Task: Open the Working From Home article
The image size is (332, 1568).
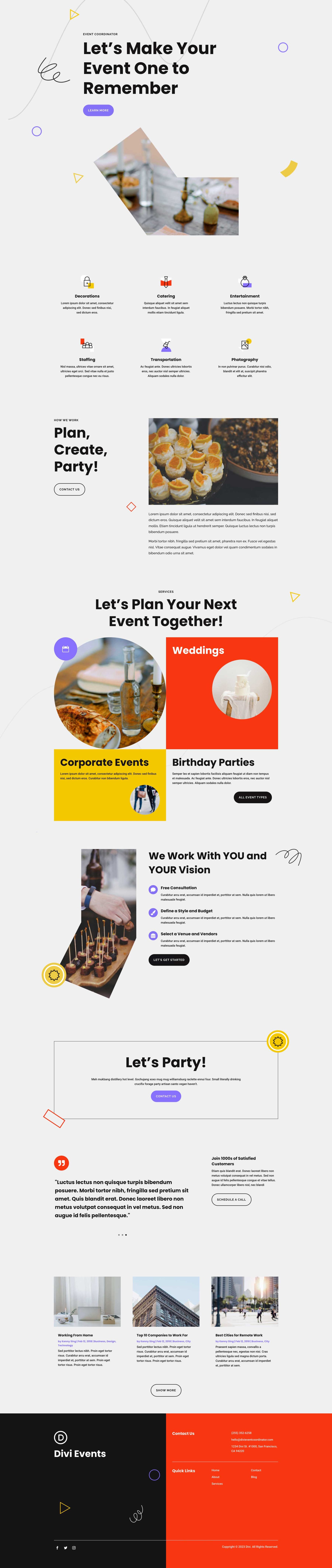Action: 76,1335
